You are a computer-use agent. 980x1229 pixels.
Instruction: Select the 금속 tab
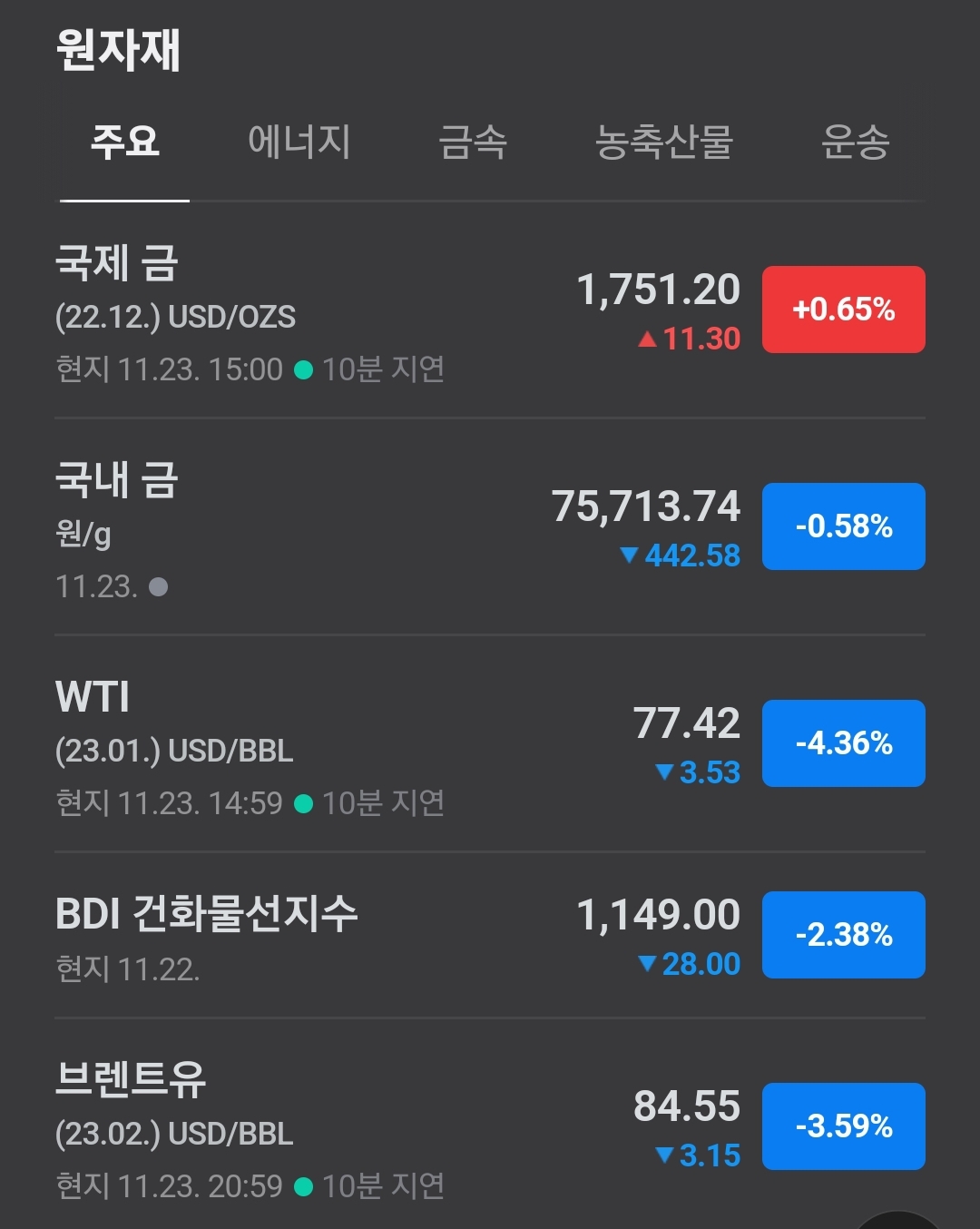tap(473, 143)
